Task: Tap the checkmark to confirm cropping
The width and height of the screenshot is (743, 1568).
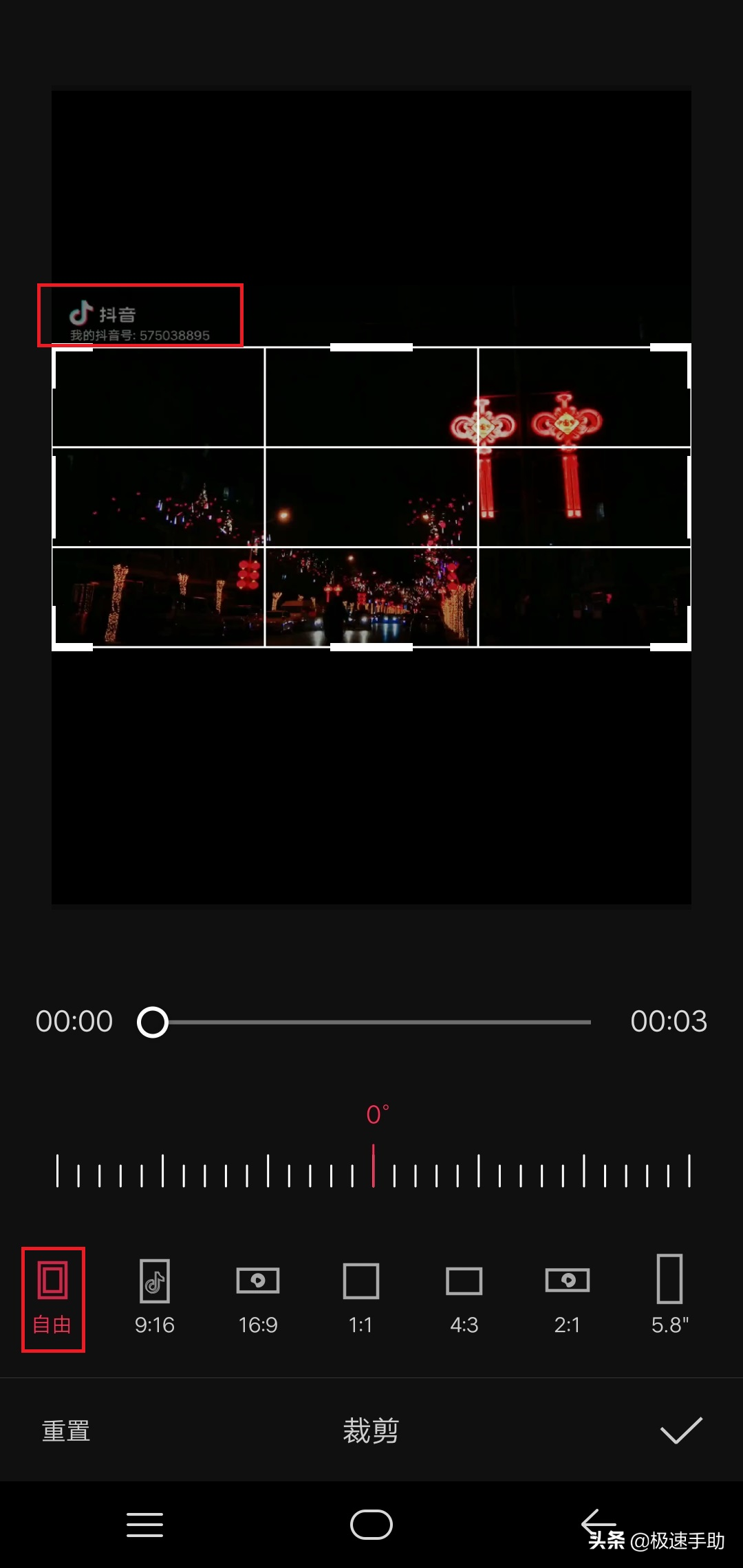Action: (680, 1430)
